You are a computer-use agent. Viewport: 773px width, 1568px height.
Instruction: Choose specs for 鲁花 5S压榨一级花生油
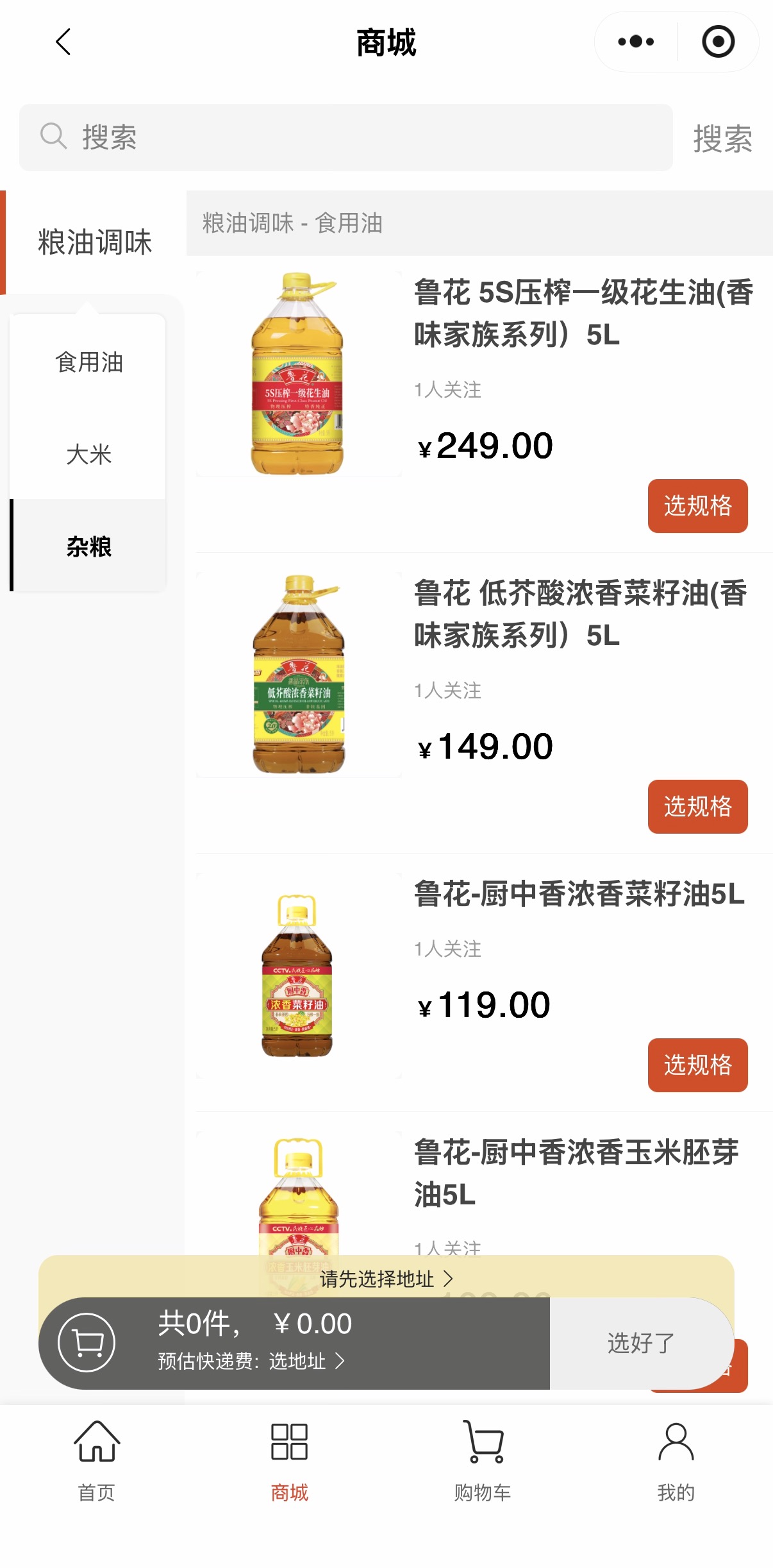pyautogui.click(x=697, y=506)
